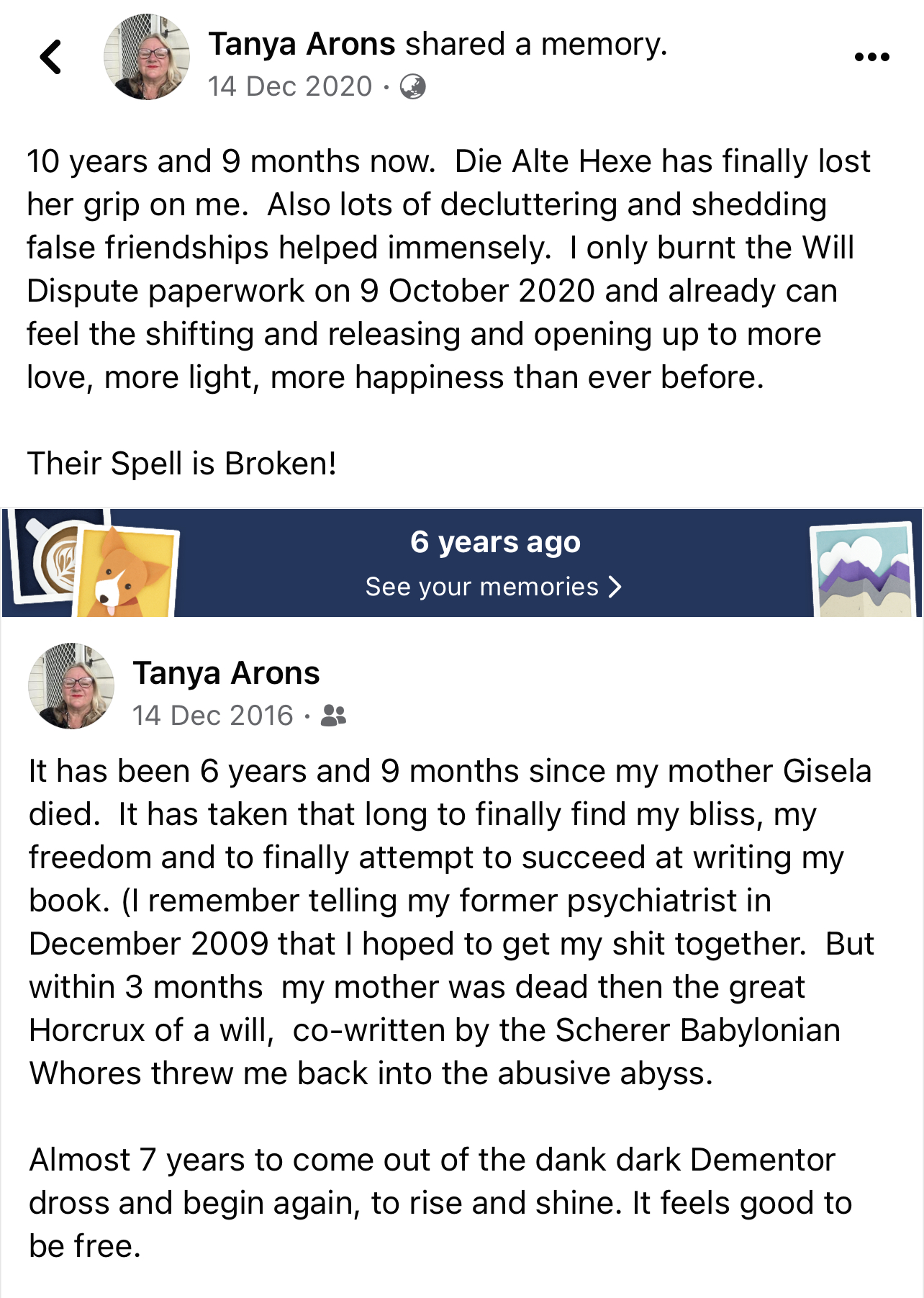Open Tanya Arons' profile picture on the post header

[147, 57]
